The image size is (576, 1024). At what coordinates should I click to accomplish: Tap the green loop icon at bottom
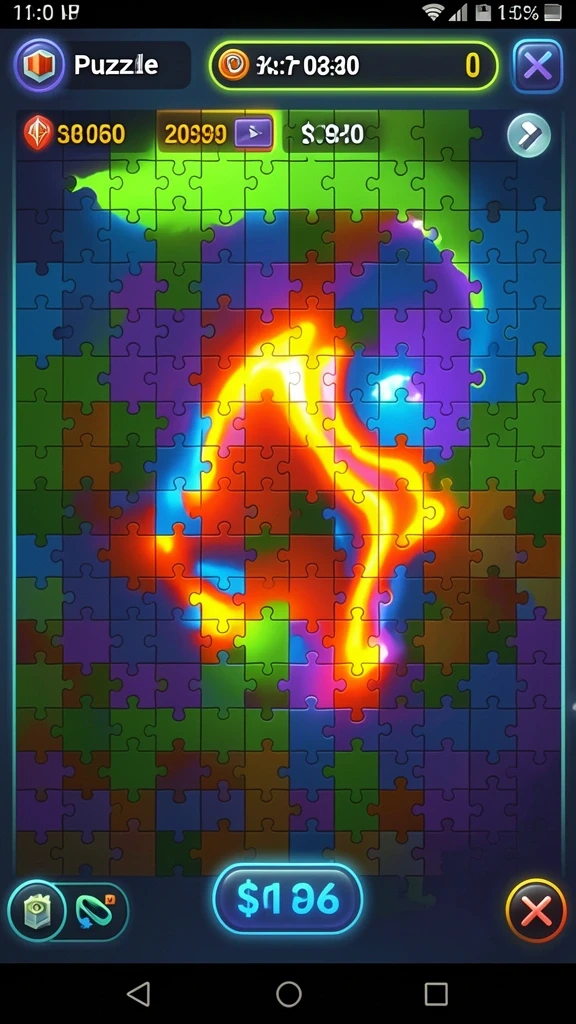(x=95, y=911)
